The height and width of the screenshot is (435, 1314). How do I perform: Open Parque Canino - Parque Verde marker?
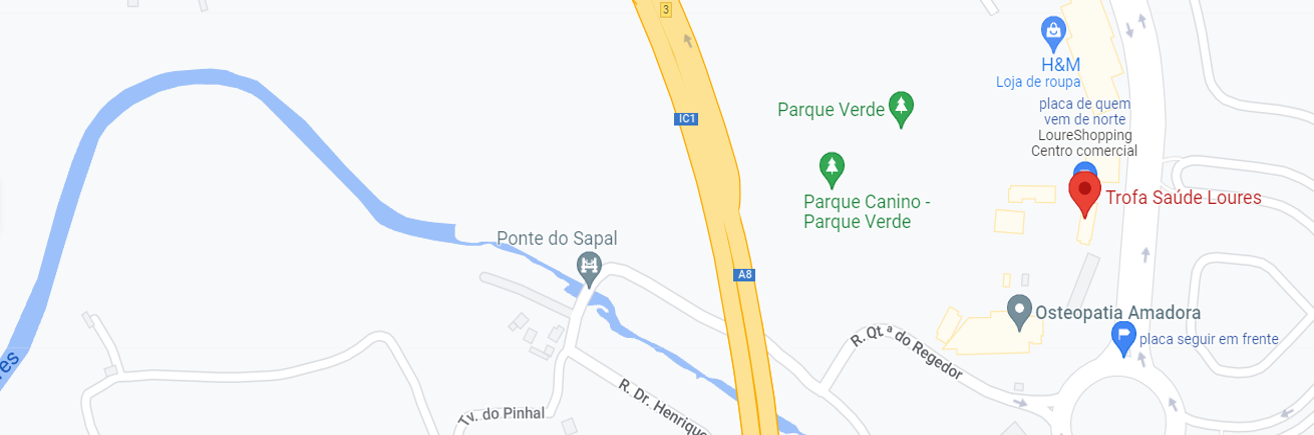pyautogui.click(x=831, y=166)
